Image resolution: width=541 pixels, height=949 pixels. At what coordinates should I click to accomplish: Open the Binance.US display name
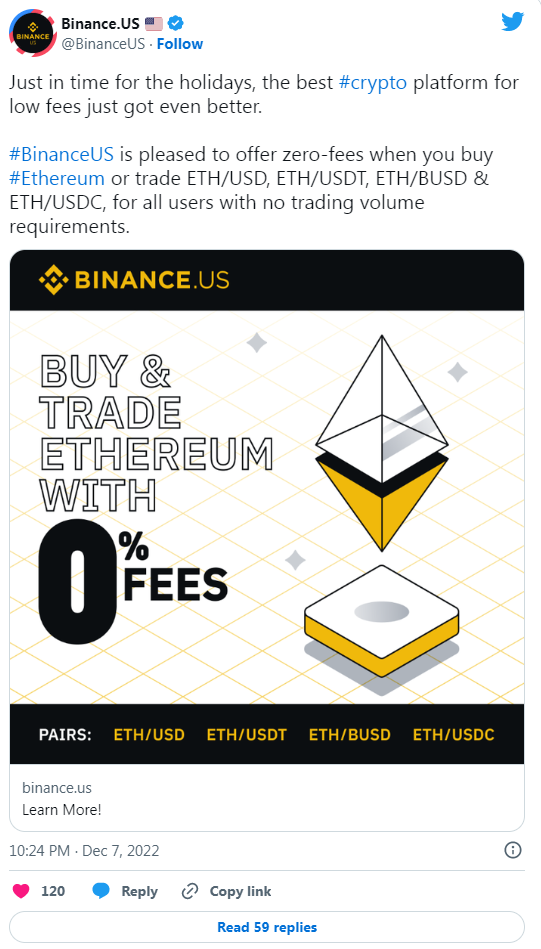(x=100, y=24)
